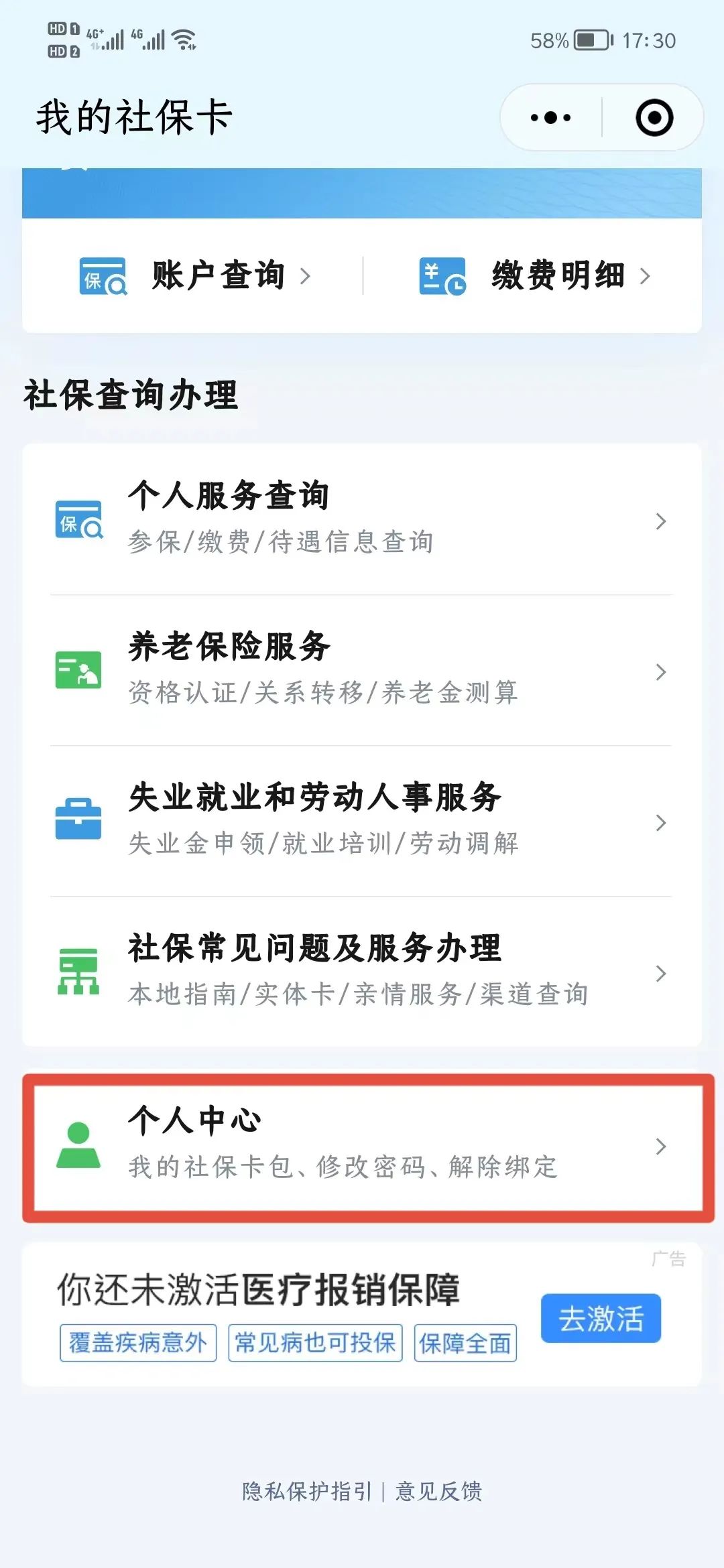Open 养老保险服务 row
The image size is (724, 1568).
[362, 670]
